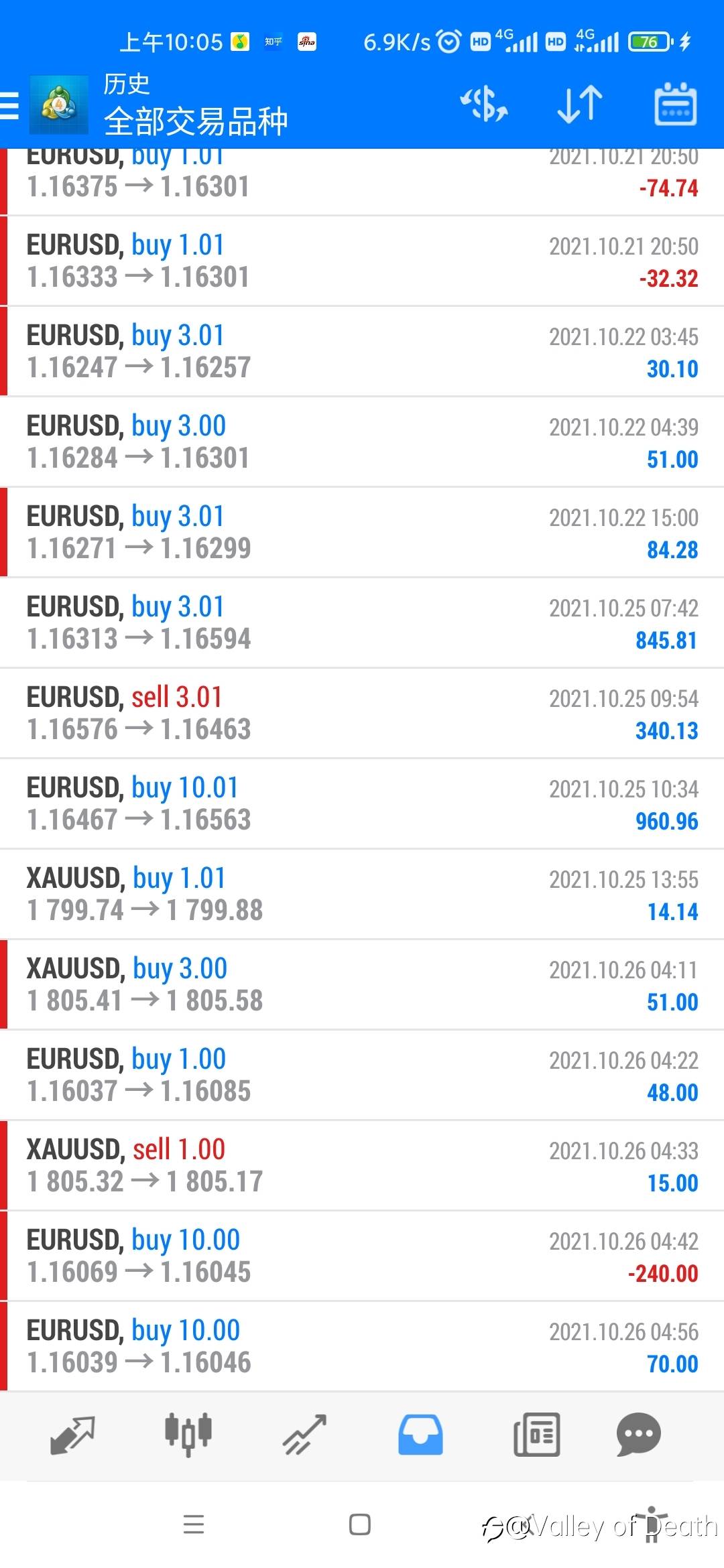Open the EURUSD trade with 845.81 profit

[x=362, y=623]
